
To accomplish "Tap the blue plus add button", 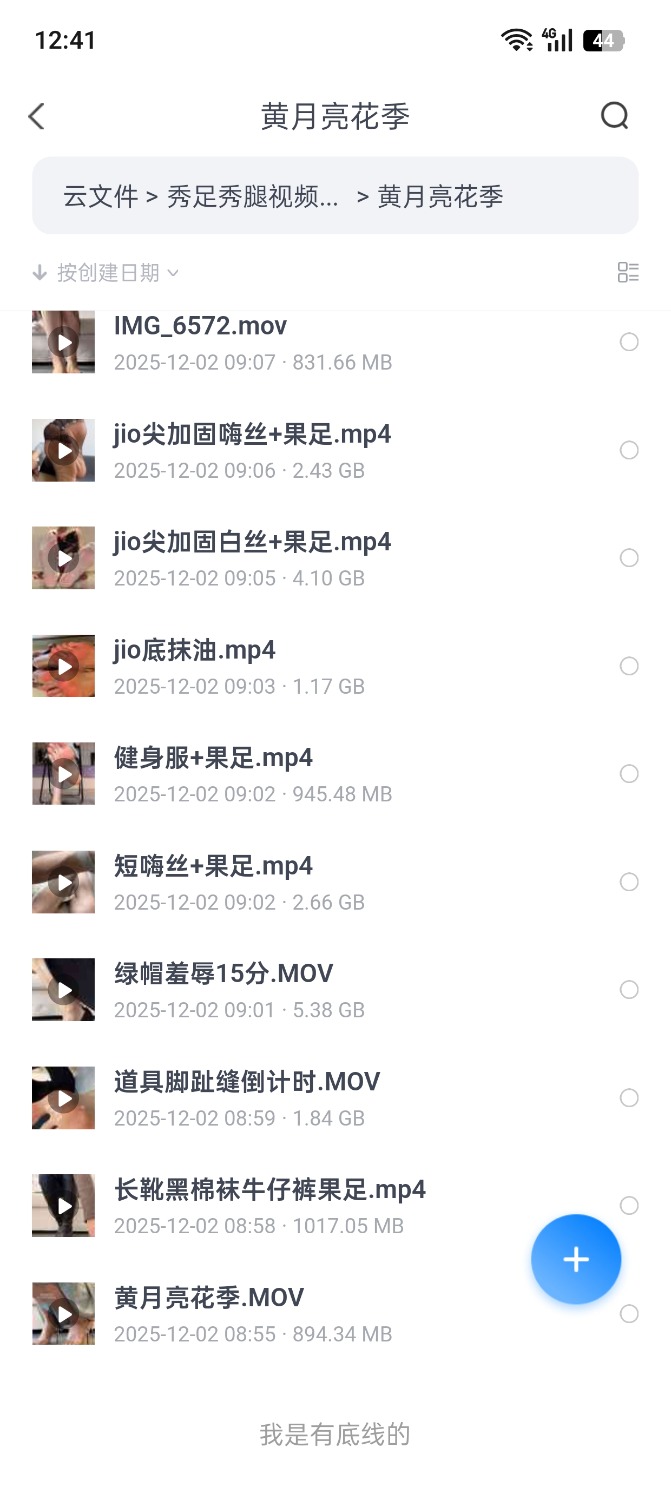I will (x=576, y=1259).
